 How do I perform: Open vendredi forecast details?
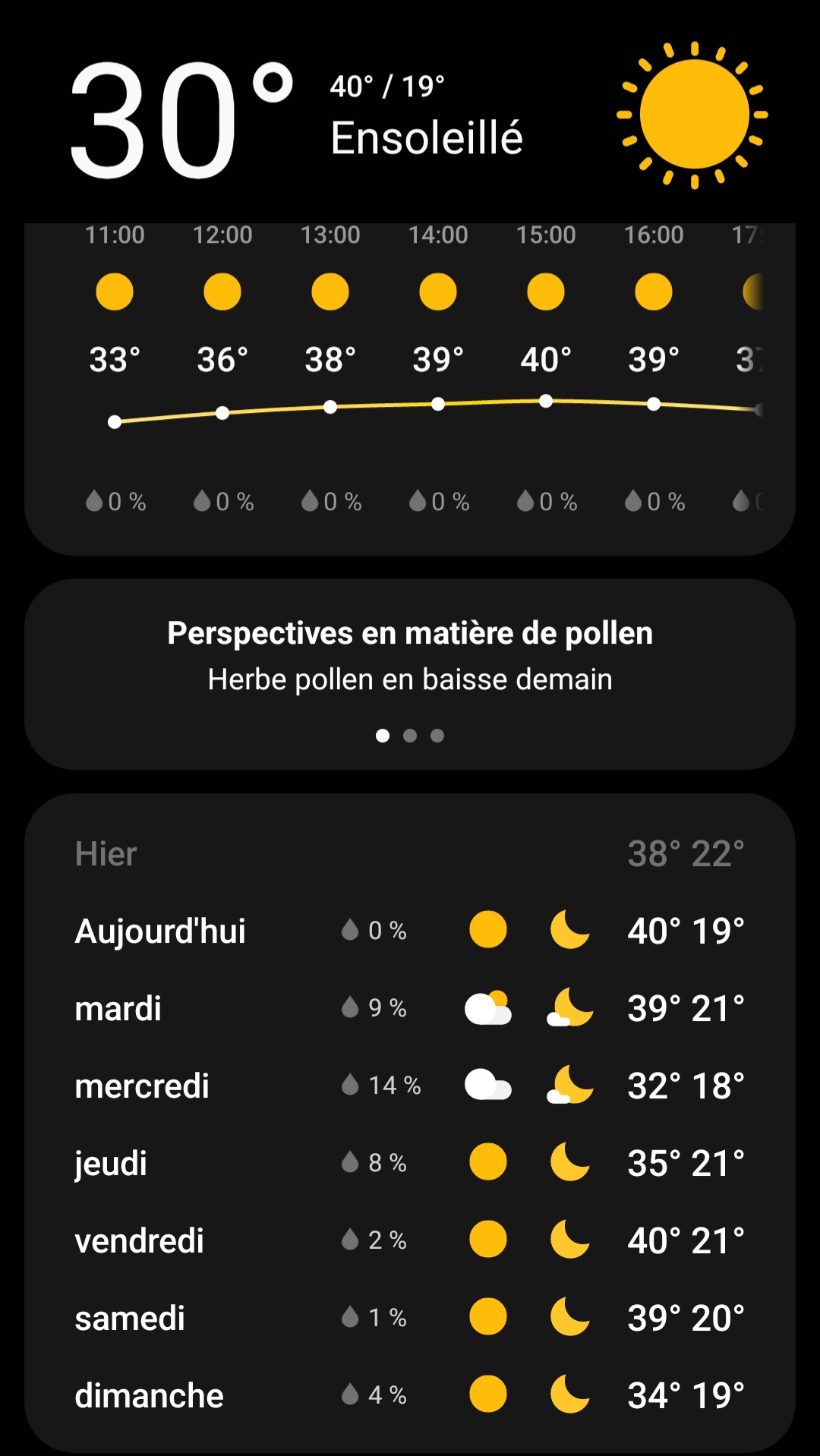point(410,1240)
